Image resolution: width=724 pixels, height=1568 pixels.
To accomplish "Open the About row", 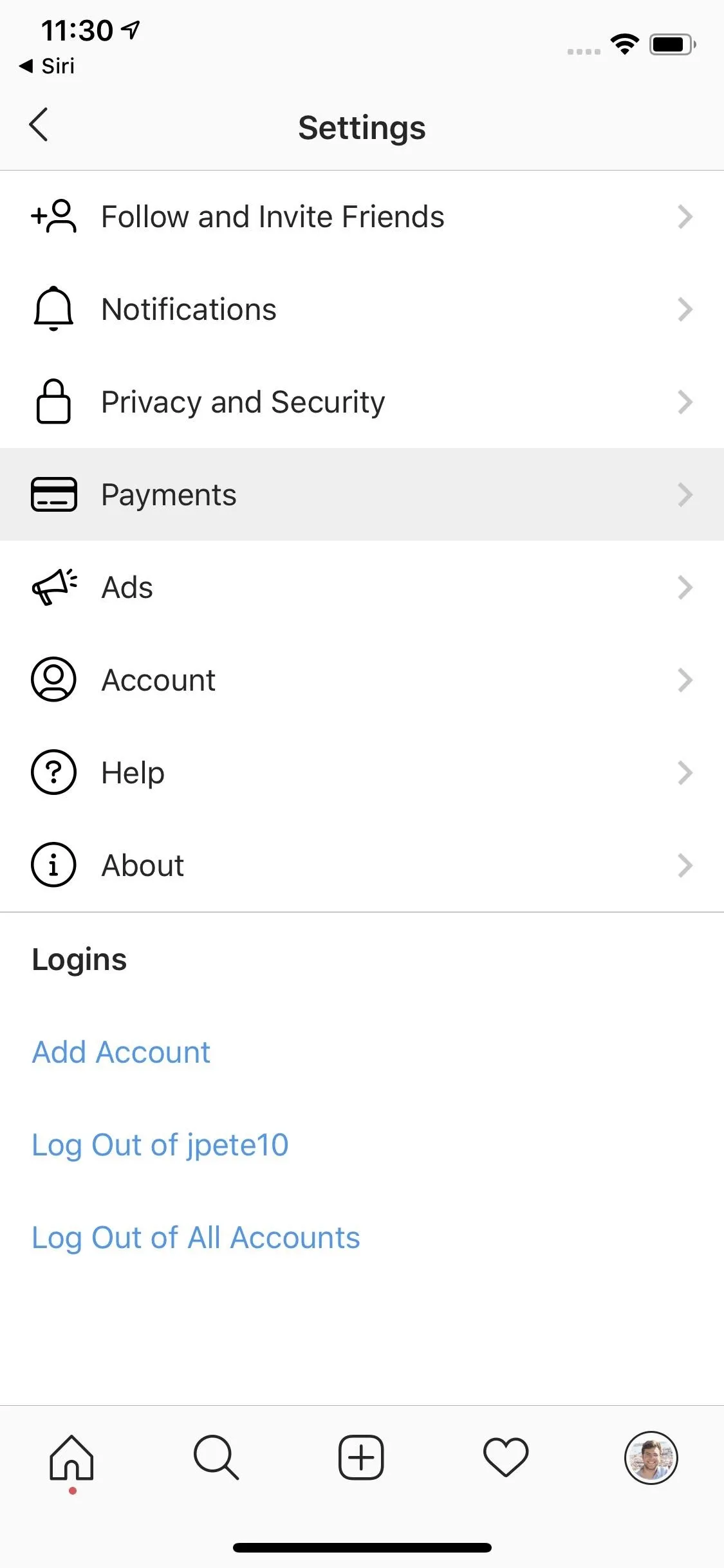I will (362, 866).
